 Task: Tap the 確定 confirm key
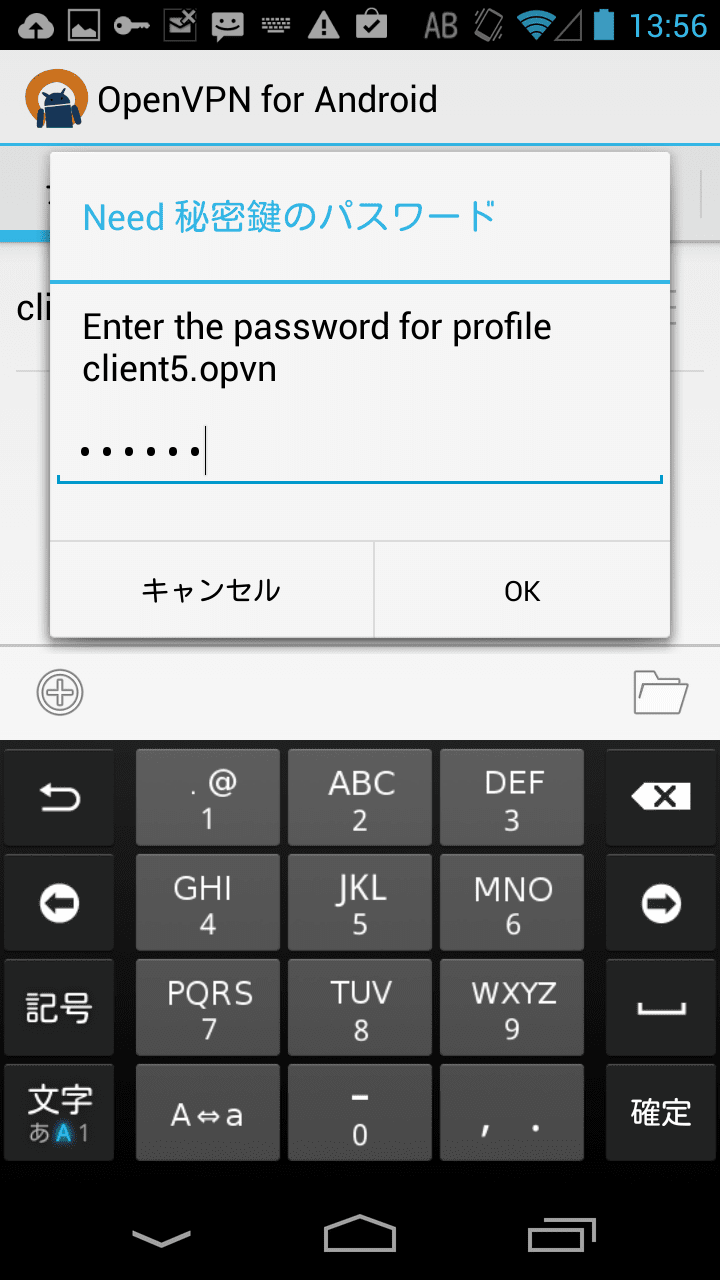point(660,1112)
